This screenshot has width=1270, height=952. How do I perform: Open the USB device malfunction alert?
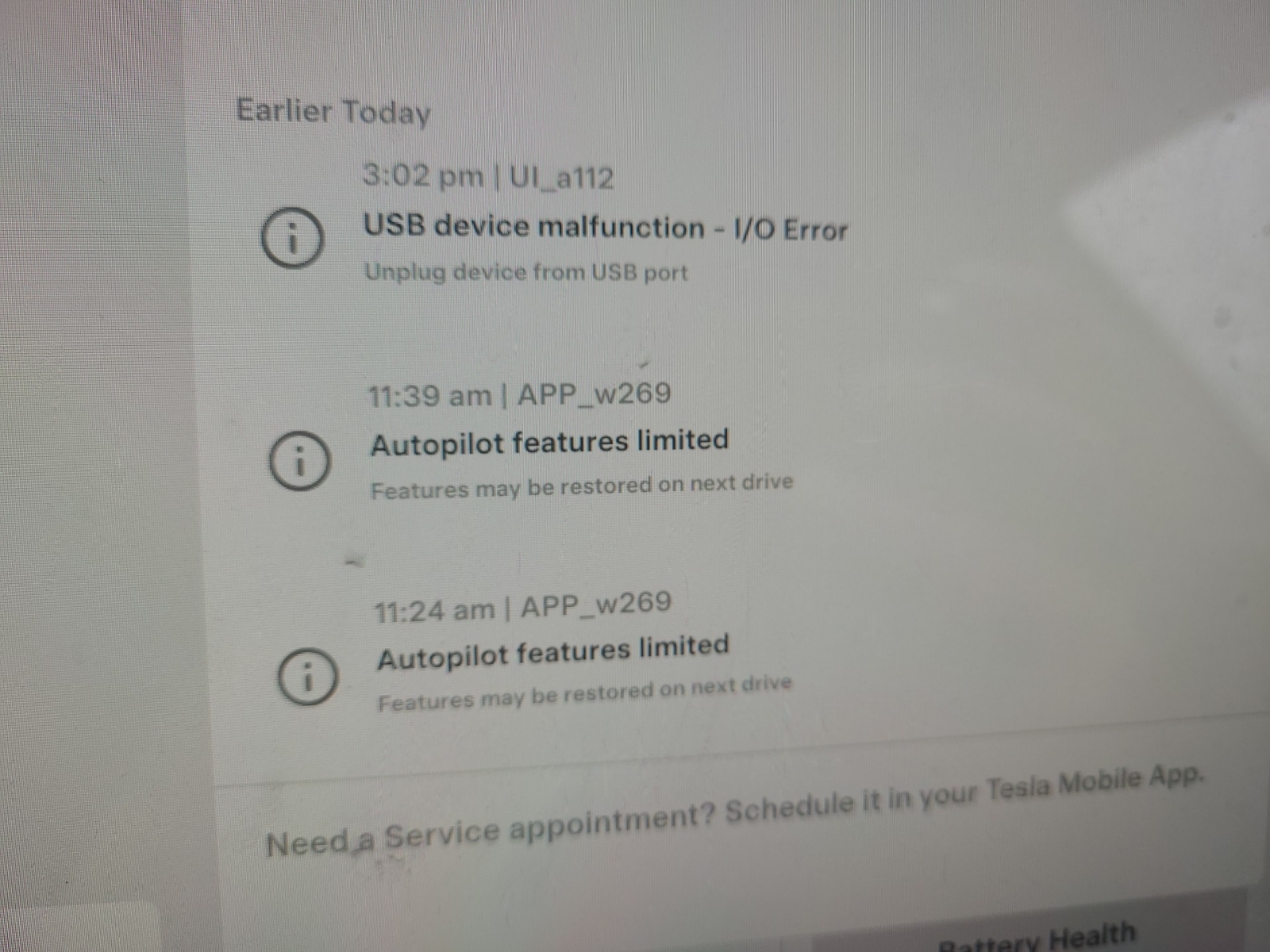[x=603, y=228]
